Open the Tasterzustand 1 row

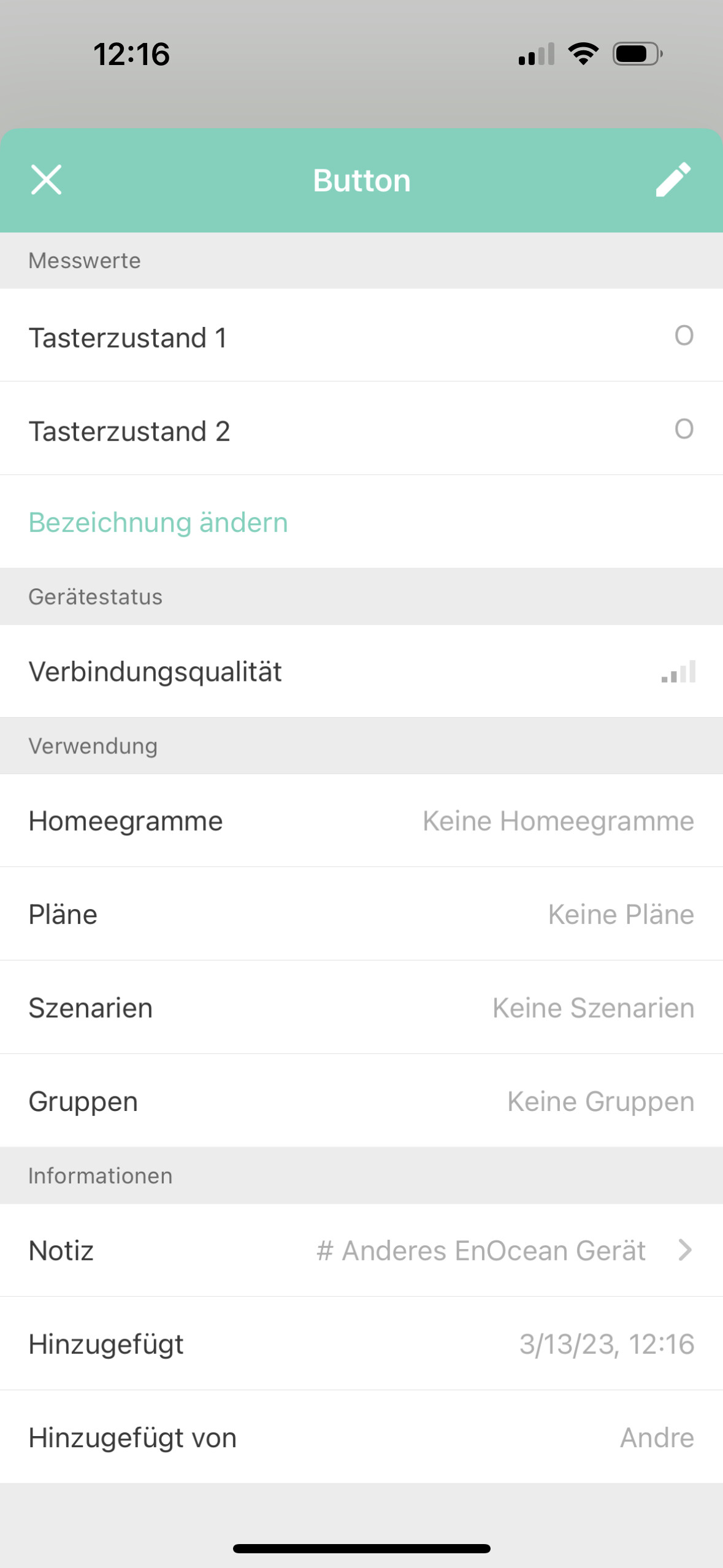[x=361, y=336]
